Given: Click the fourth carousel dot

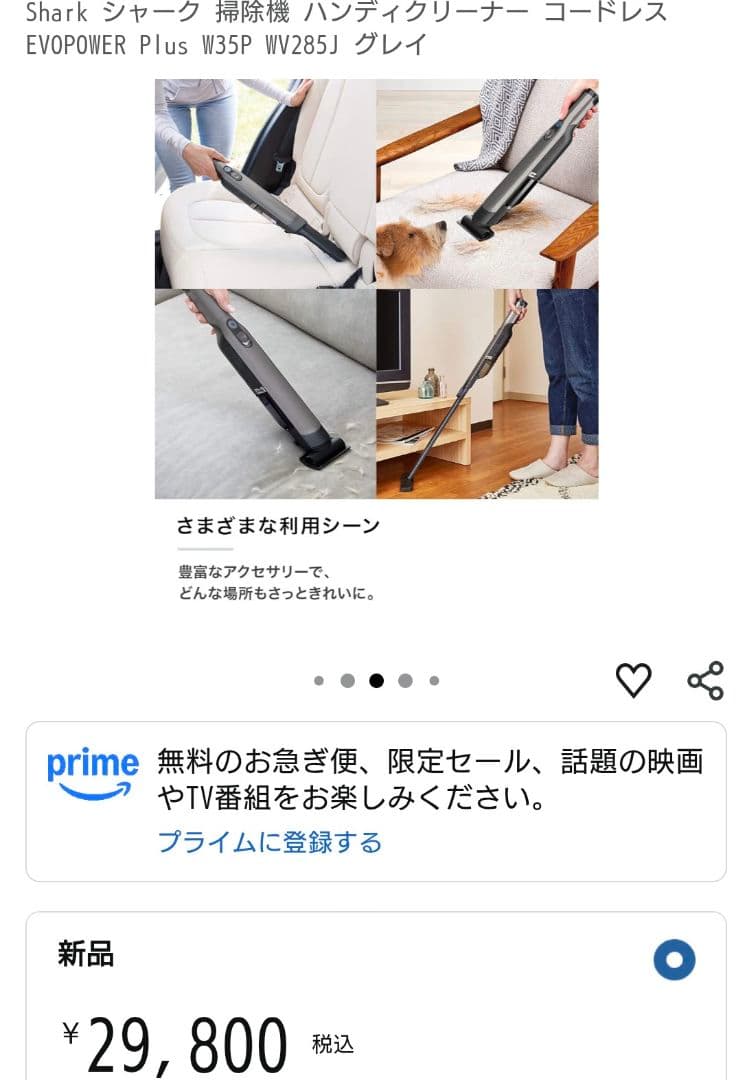Looking at the screenshot, I should (x=403, y=678).
